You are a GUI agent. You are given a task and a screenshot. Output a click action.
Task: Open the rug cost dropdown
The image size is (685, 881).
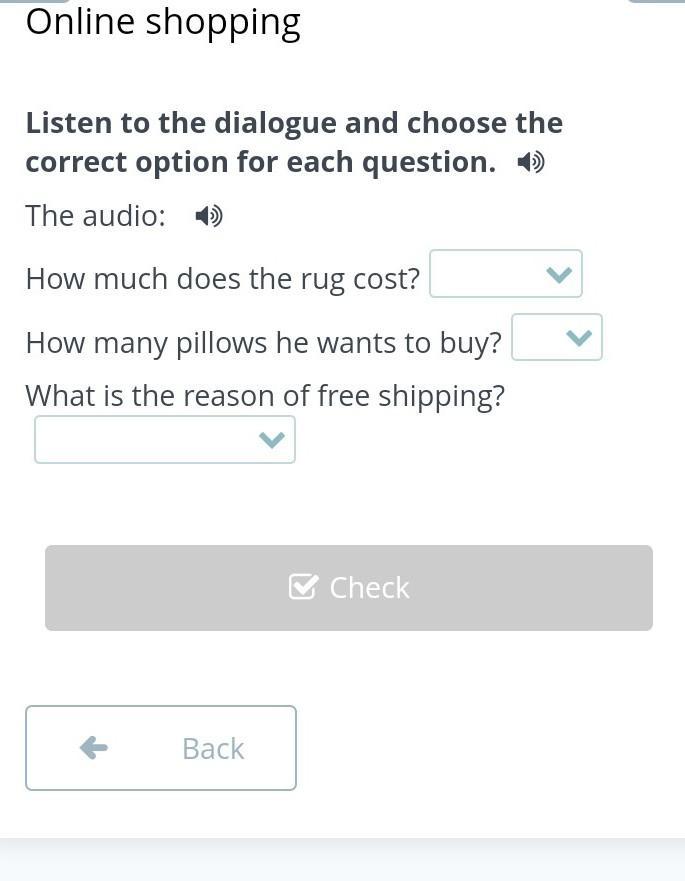click(506, 274)
